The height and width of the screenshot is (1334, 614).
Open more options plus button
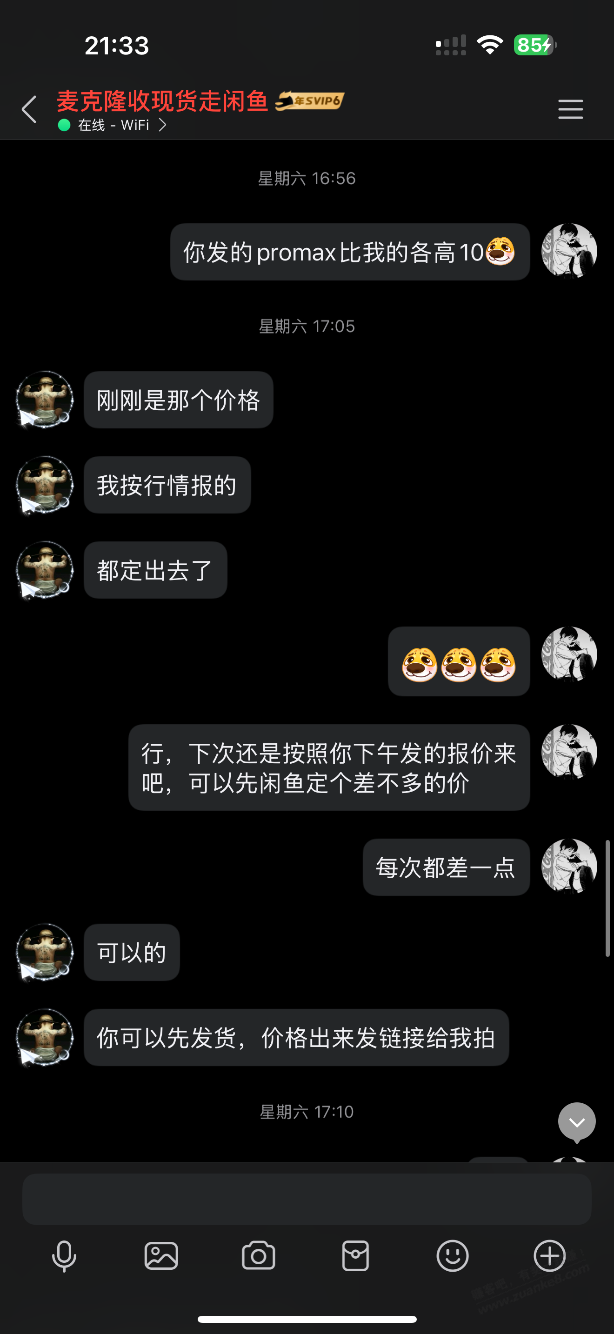(550, 1256)
